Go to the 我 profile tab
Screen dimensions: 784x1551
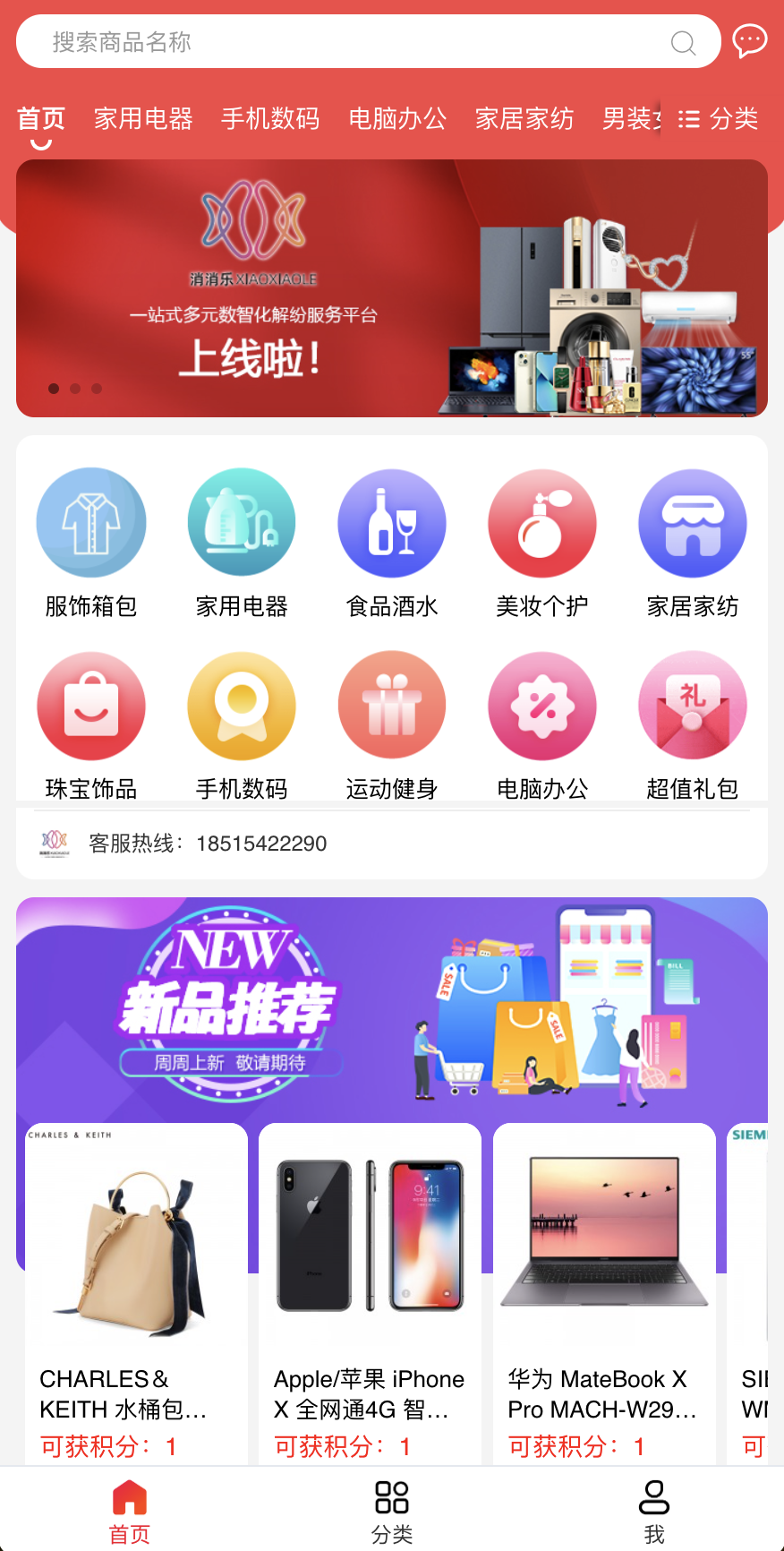point(654,1510)
